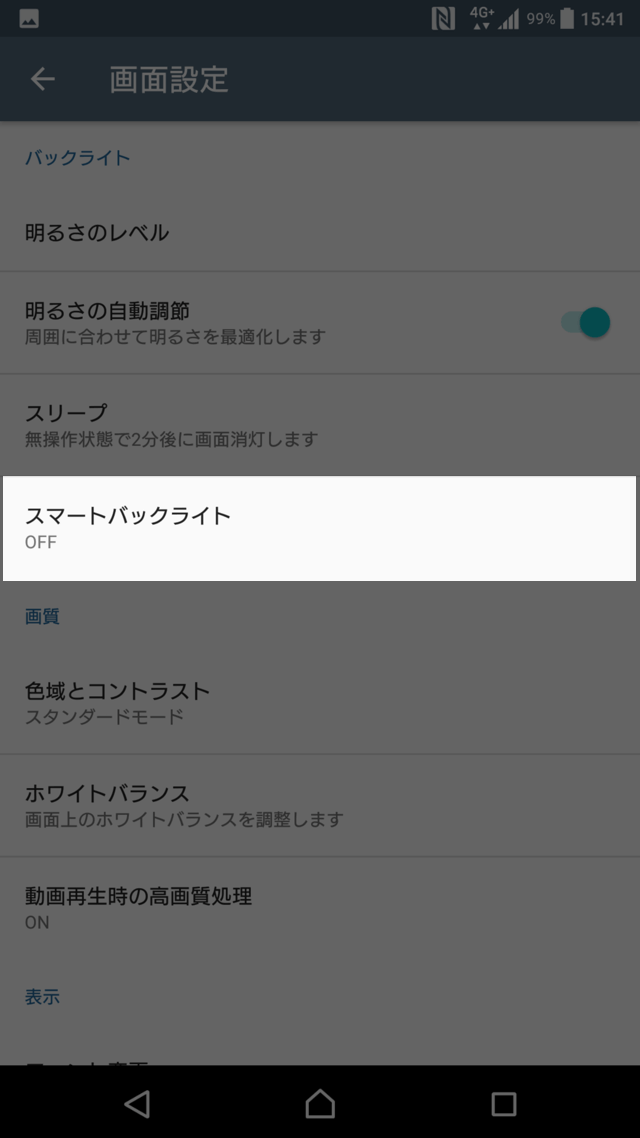Open 色域とコントラスト setting
Image resolution: width=640 pixels, height=1138 pixels.
coord(319,702)
